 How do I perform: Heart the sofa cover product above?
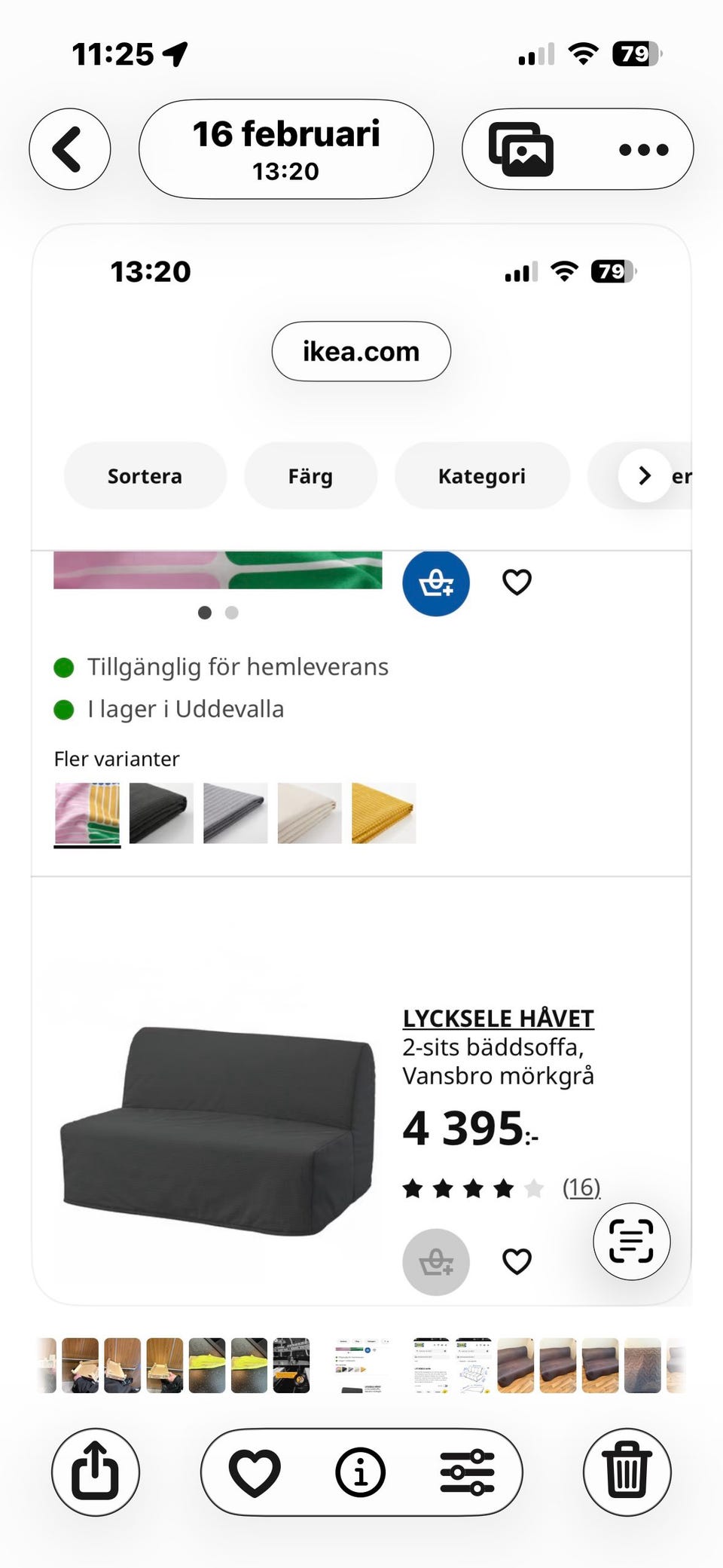[516, 581]
